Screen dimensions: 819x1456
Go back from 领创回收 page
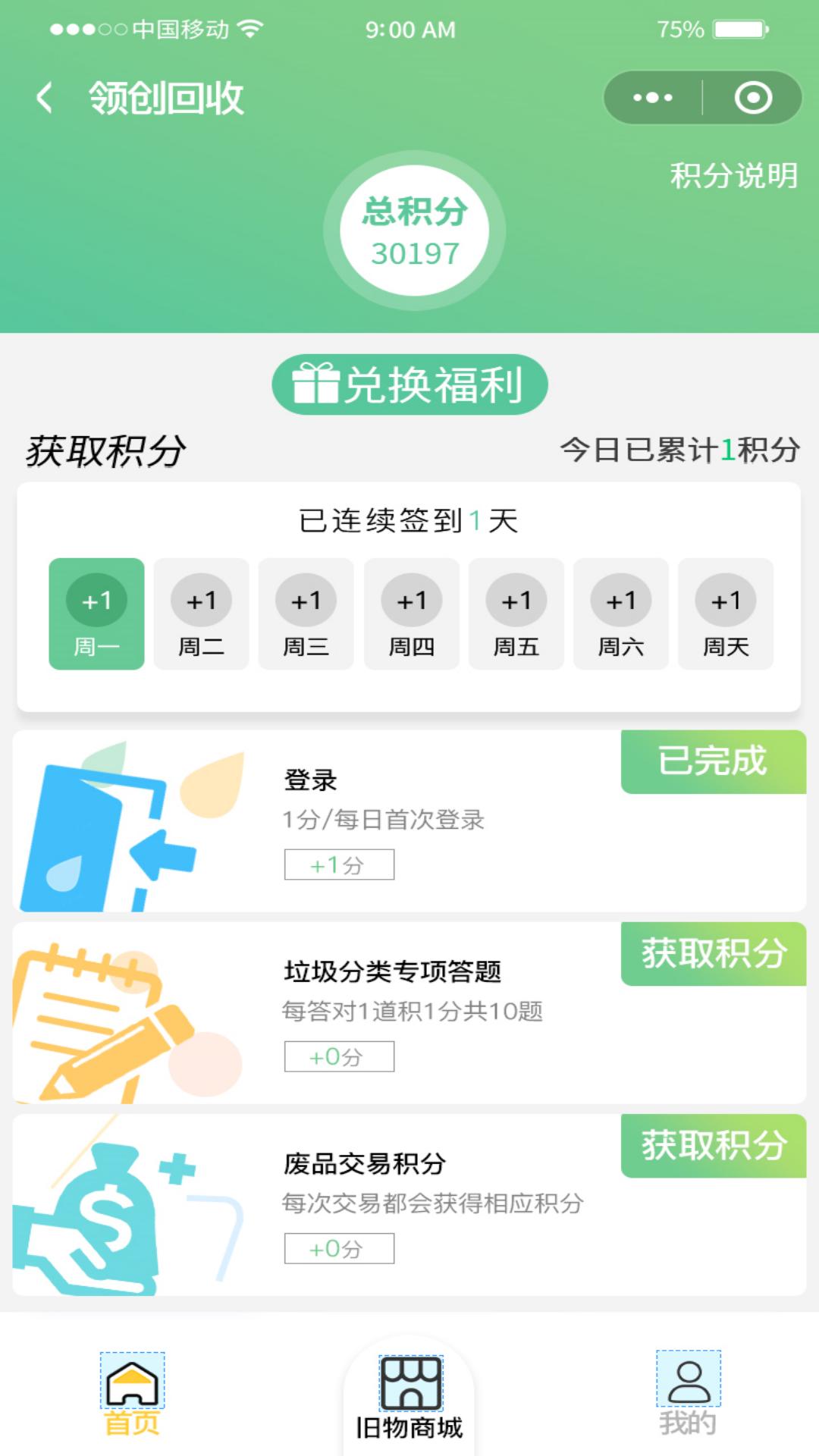pos(45,99)
